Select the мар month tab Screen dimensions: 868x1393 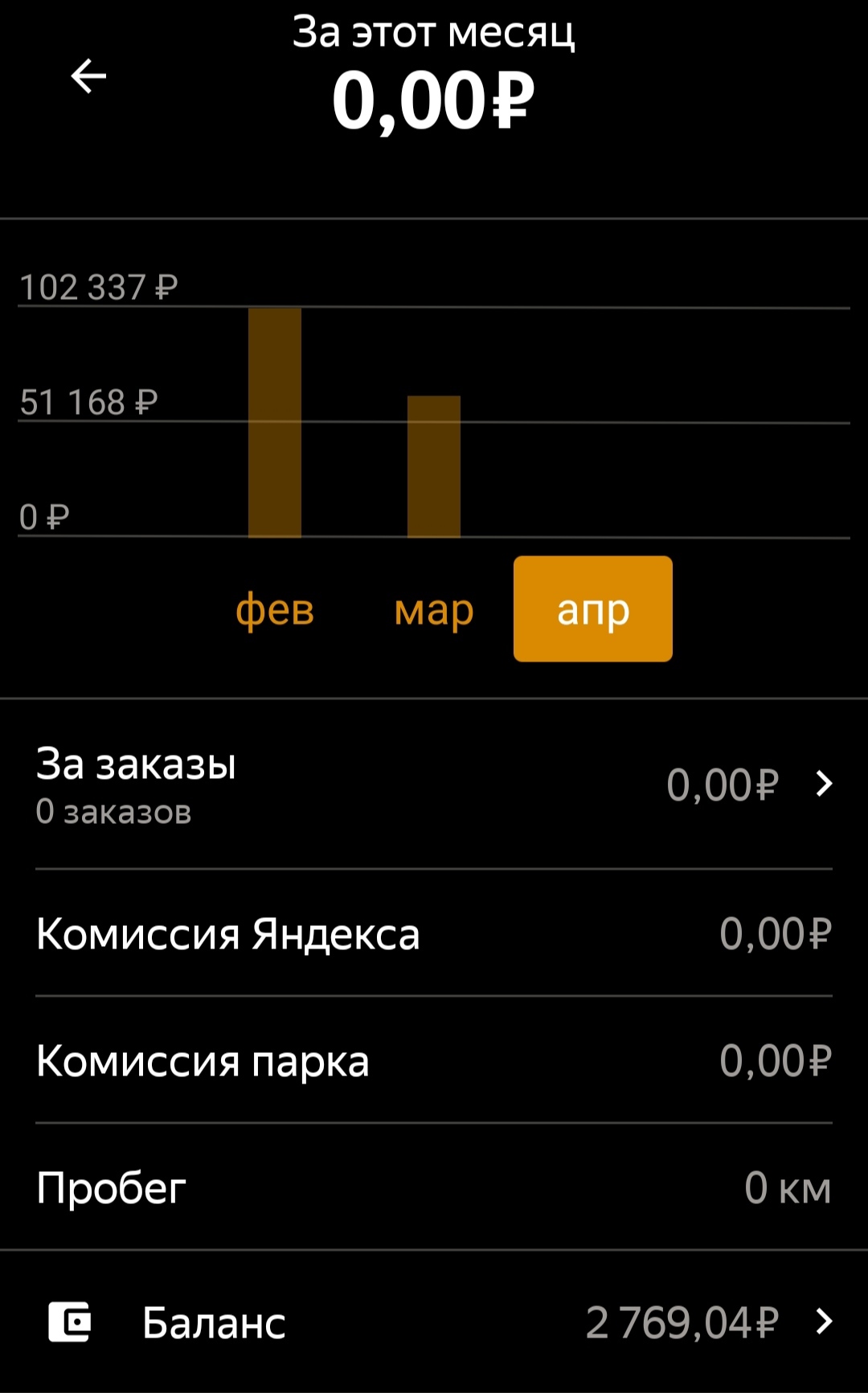tap(434, 609)
